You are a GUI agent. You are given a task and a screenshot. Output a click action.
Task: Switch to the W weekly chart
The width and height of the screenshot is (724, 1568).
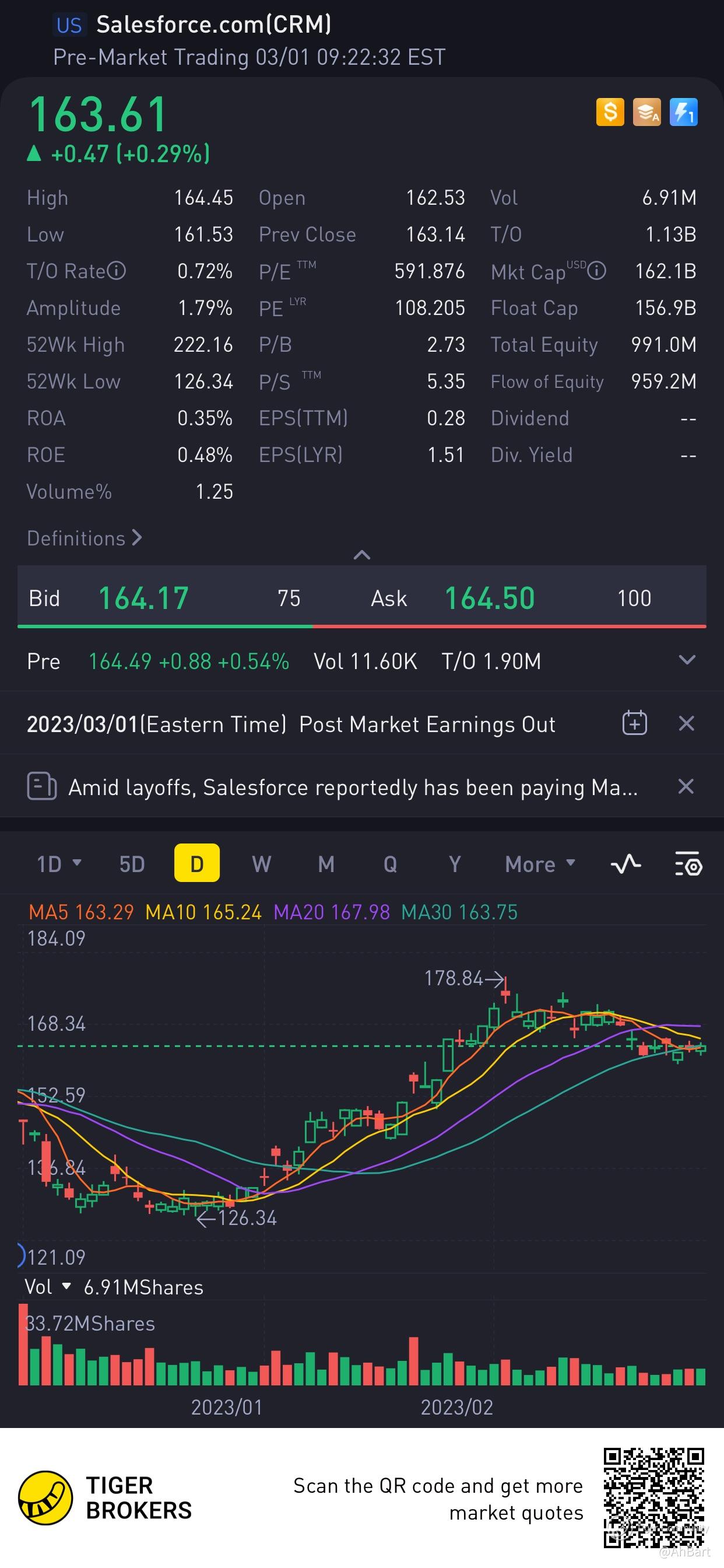pos(262,864)
